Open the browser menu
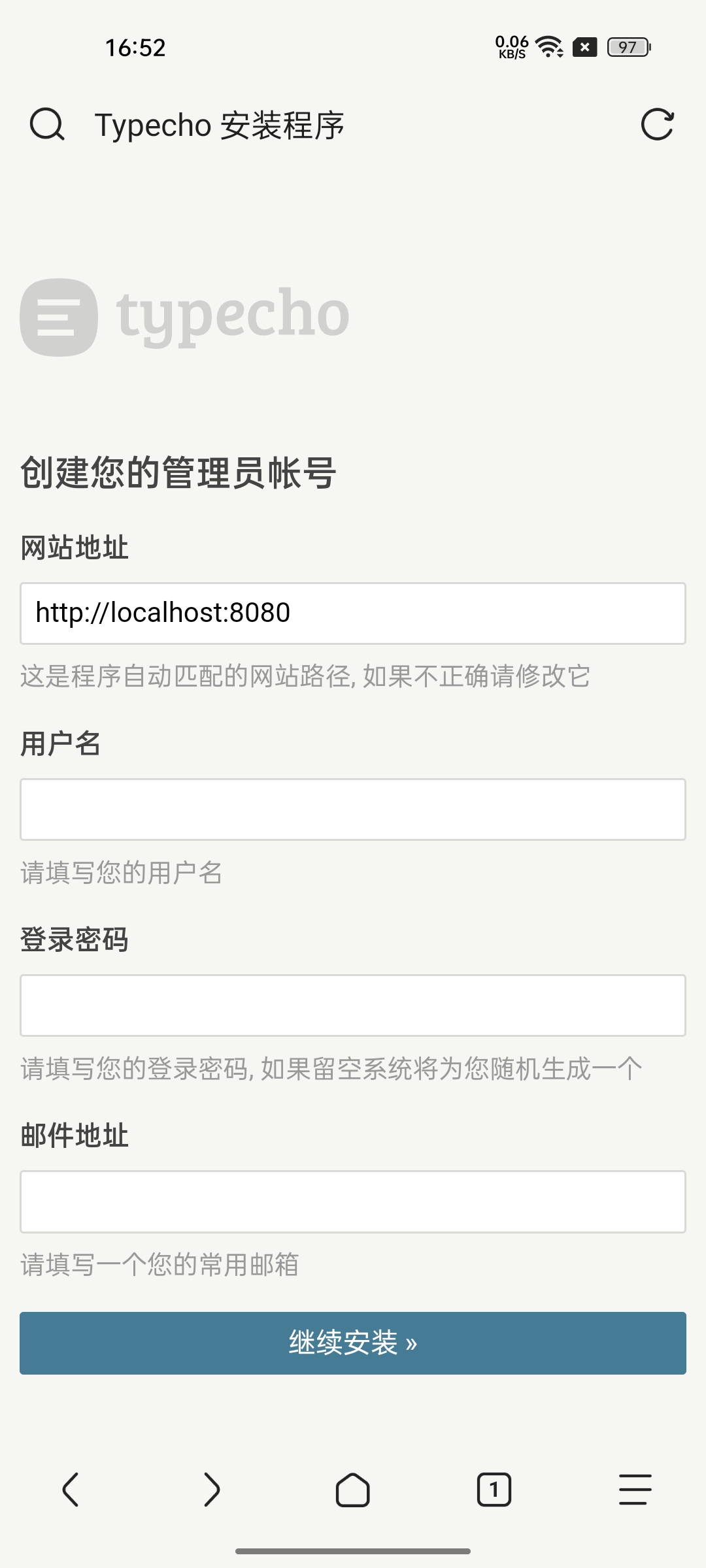This screenshot has height=1568, width=706. (x=635, y=1490)
